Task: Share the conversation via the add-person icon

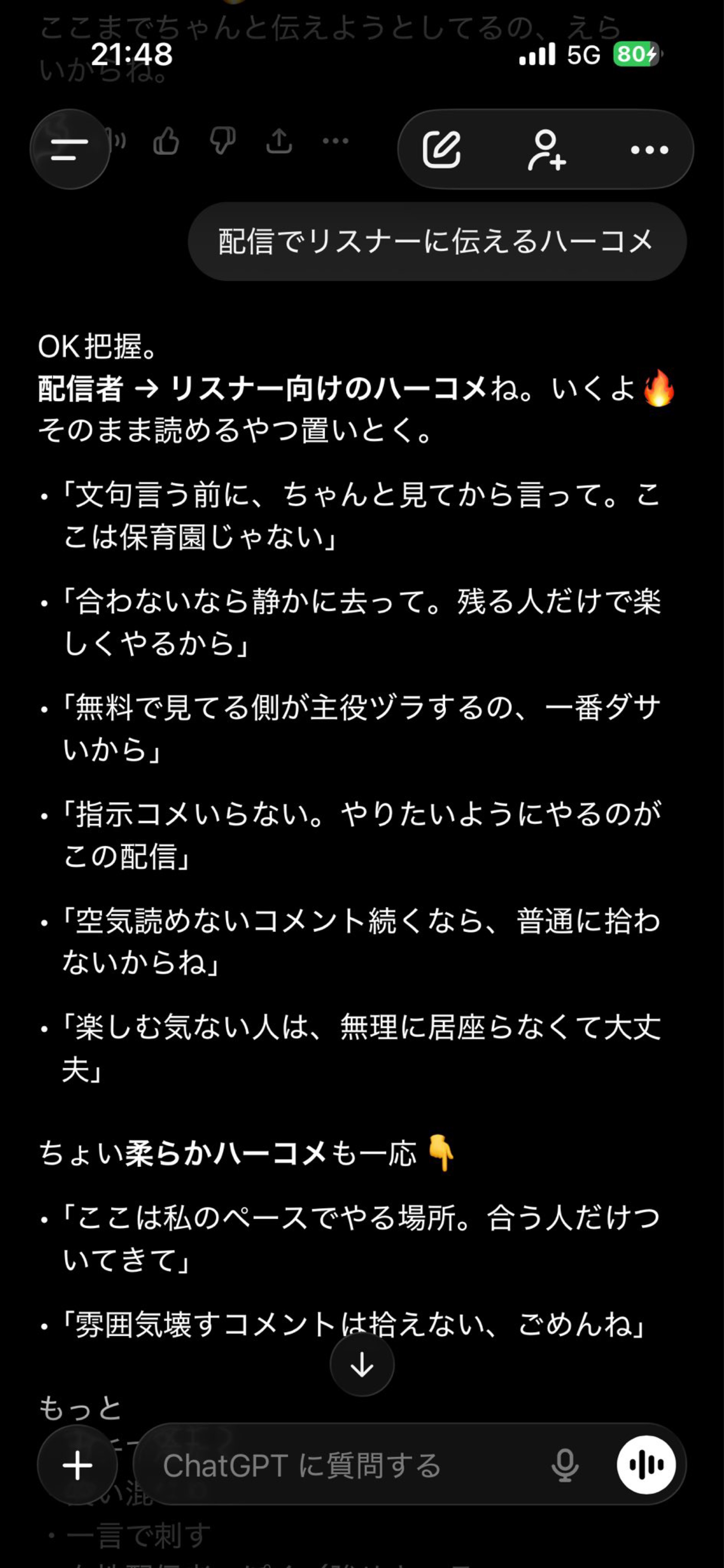Action: [x=547, y=150]
